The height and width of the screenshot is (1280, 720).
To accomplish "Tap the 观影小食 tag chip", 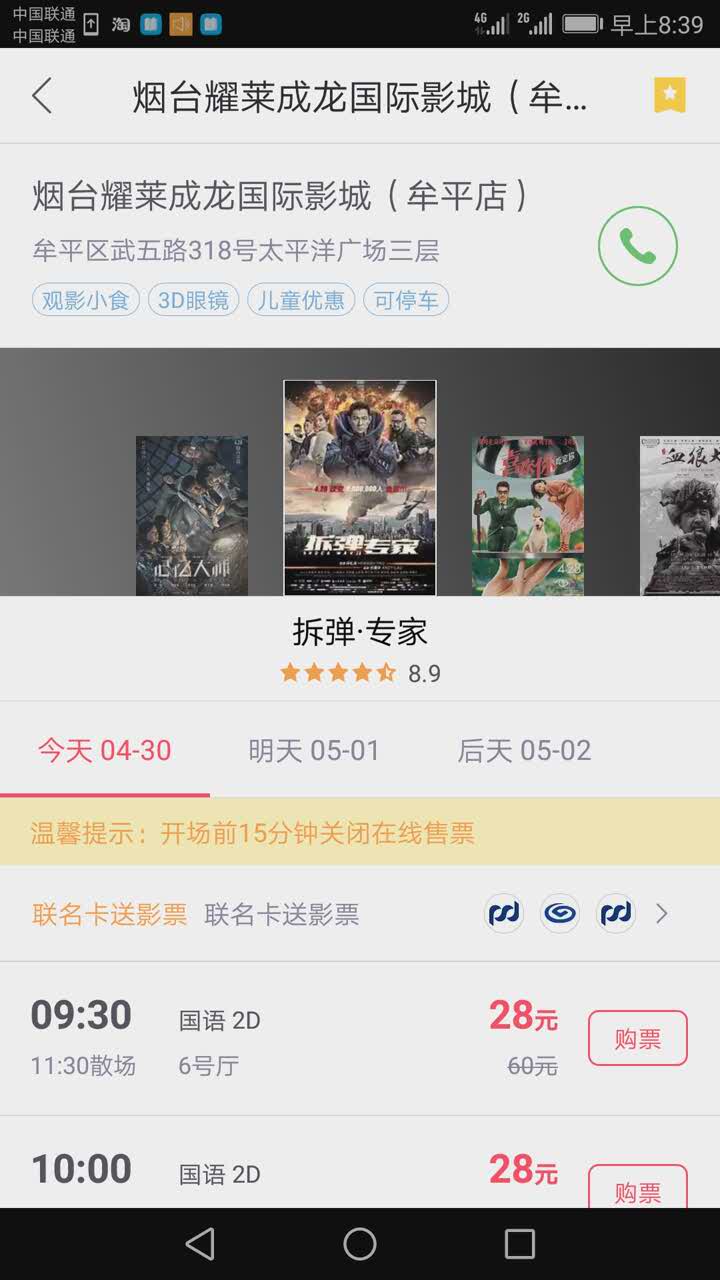I will tap(86, 300).
